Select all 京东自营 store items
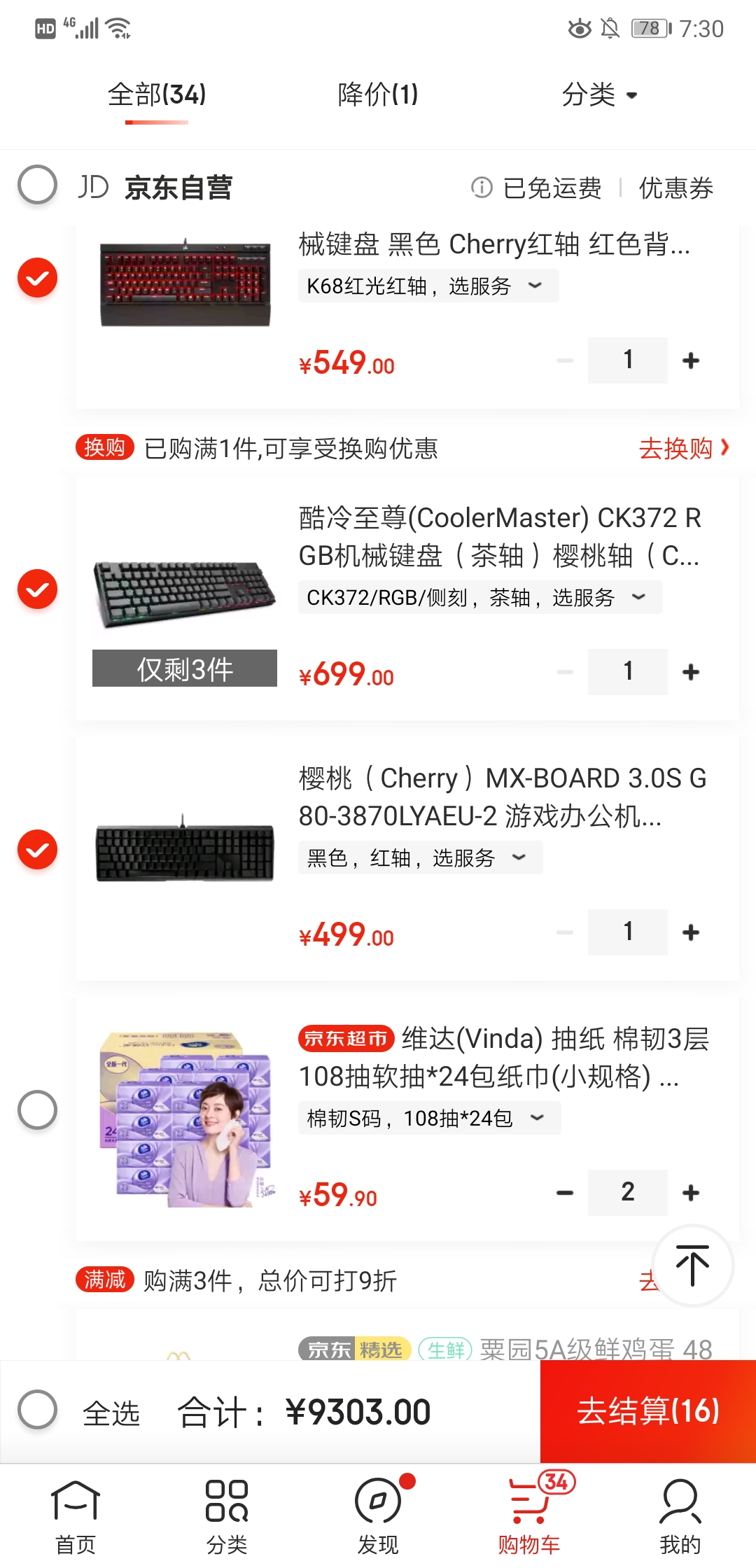Viewport: 756px width, 1568px height. click(x=38, y=185)
